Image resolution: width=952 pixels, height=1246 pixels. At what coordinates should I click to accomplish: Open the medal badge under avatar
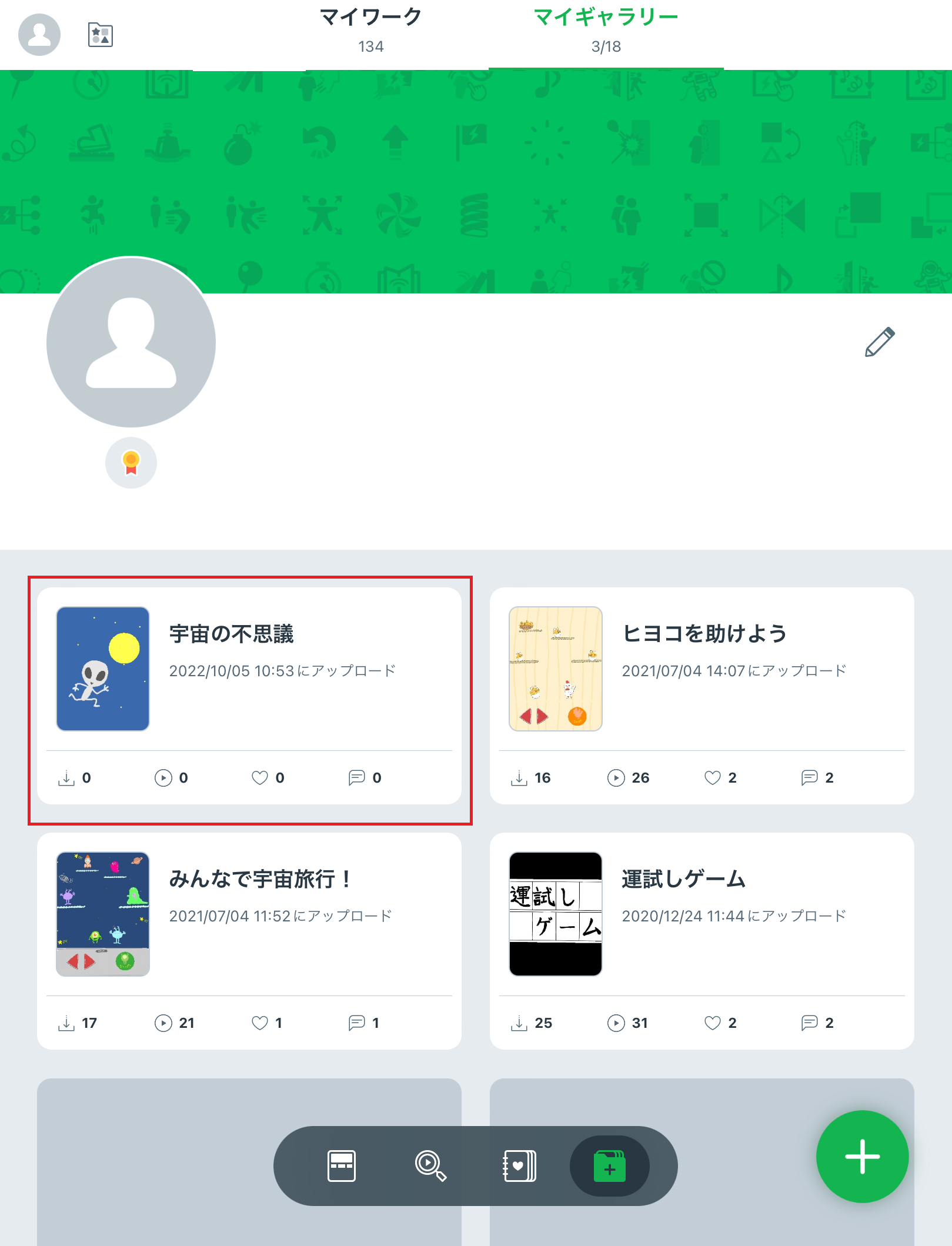point(131,463)
